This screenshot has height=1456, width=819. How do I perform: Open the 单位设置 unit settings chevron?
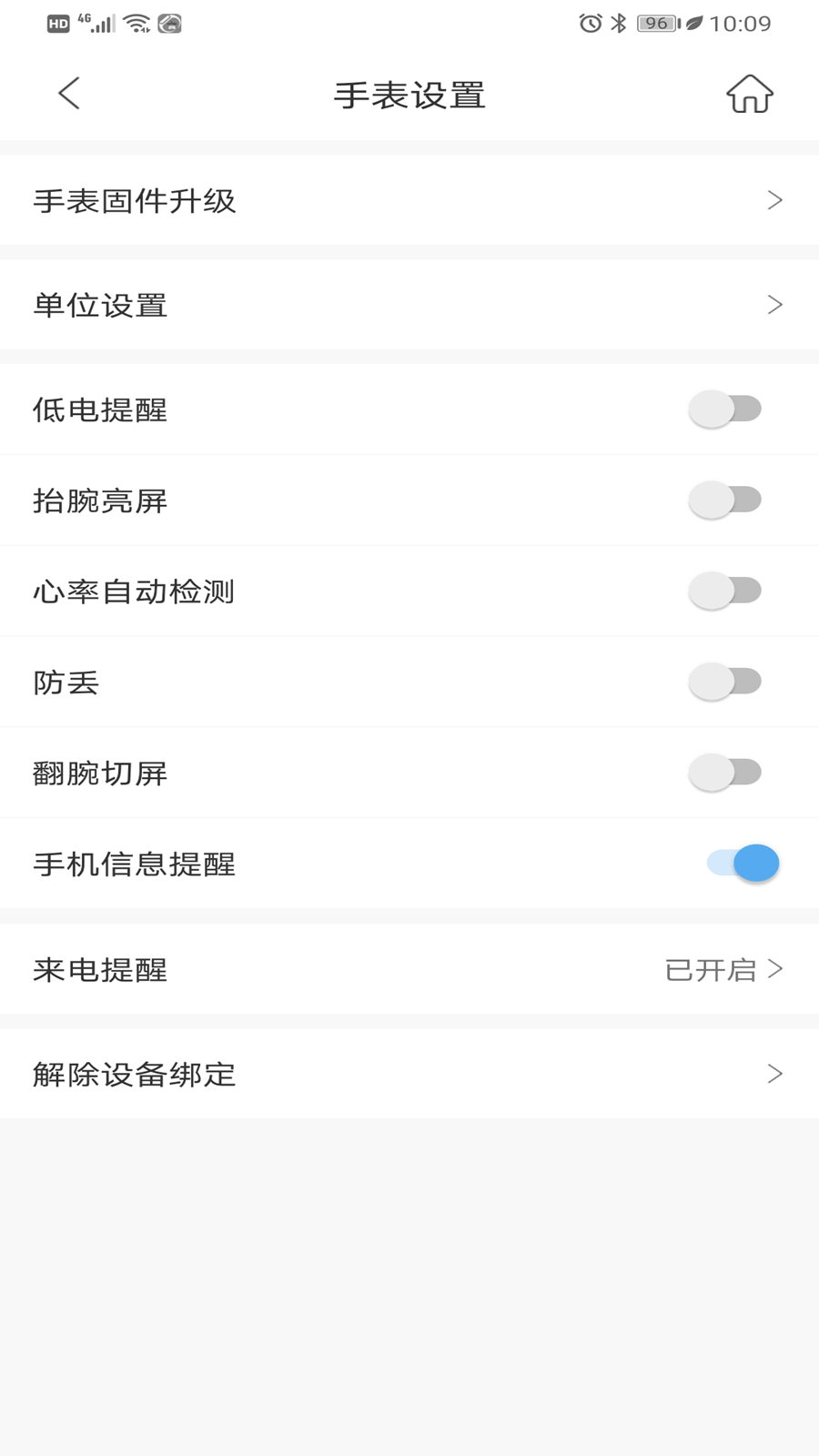pos(774,305)
